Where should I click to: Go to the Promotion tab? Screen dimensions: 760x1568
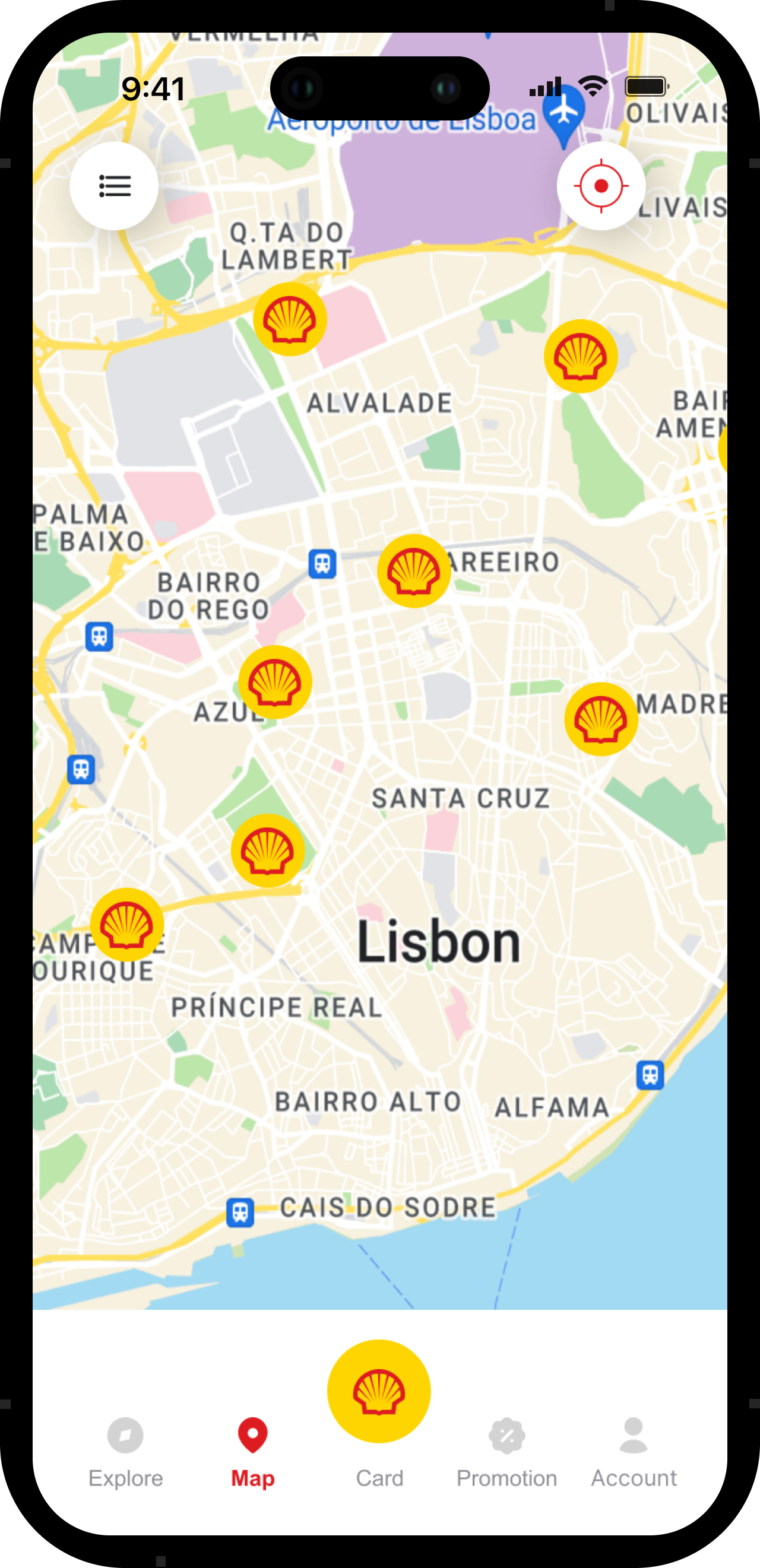[506, 1451]
